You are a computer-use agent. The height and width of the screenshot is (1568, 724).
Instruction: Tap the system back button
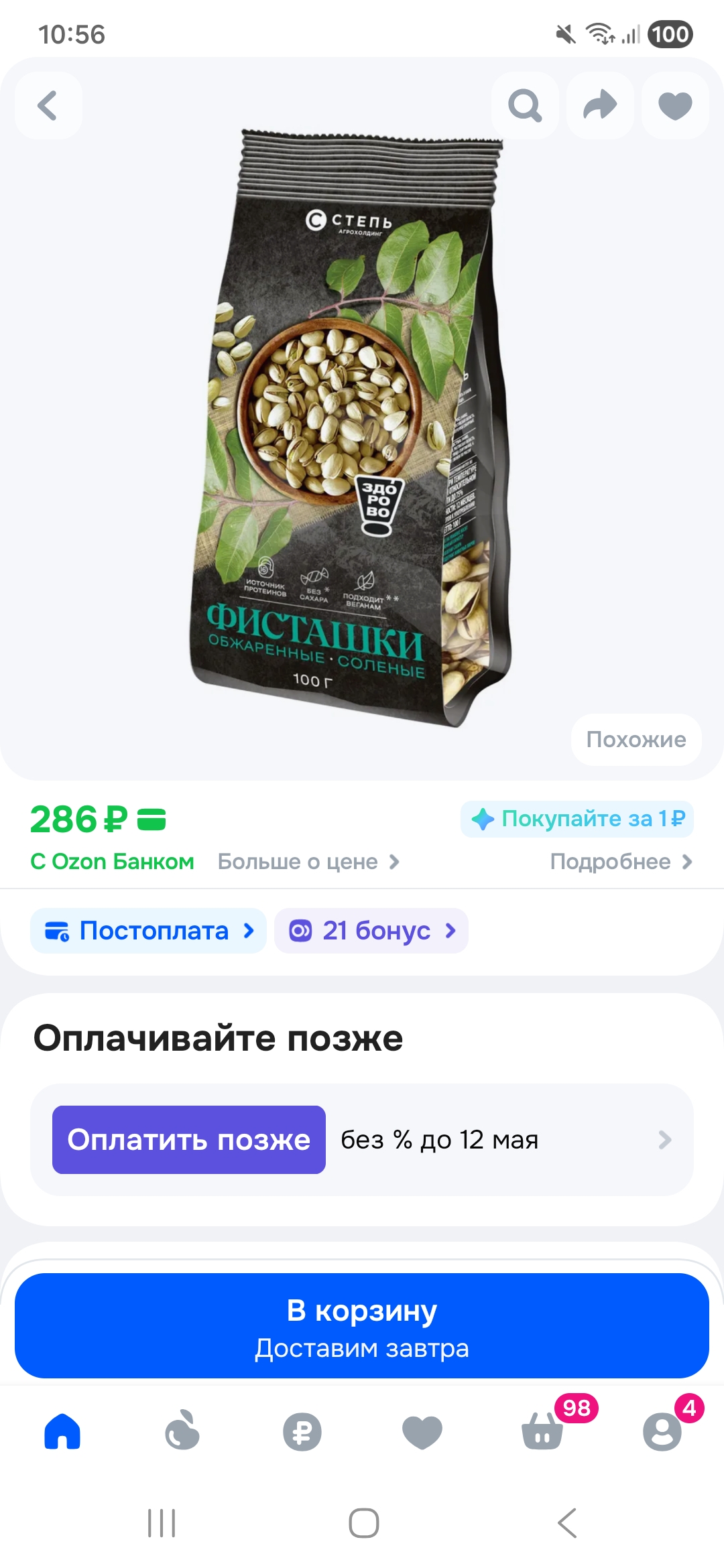pos(567,1523)
